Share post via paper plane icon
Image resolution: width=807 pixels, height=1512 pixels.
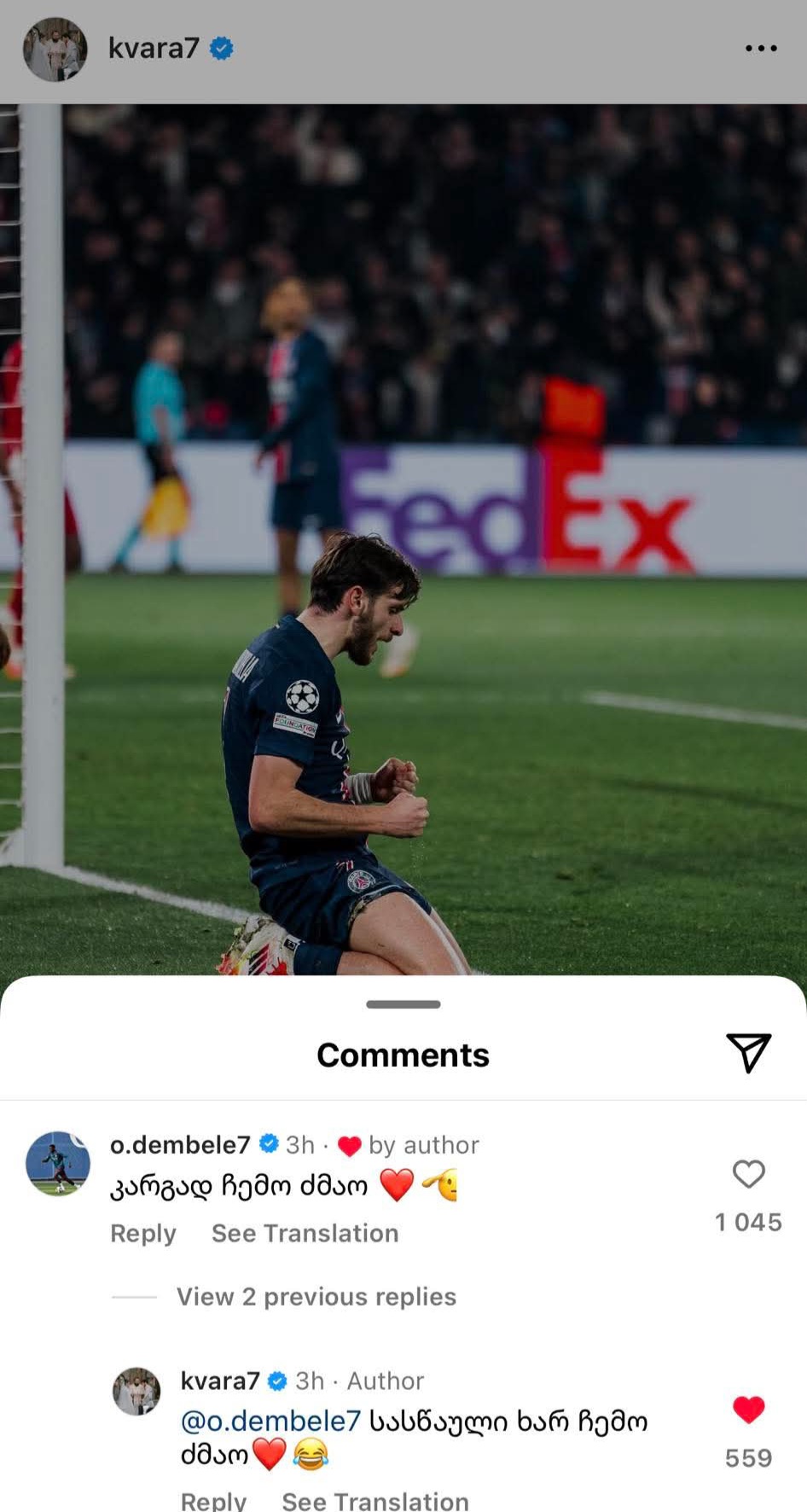748,1053
